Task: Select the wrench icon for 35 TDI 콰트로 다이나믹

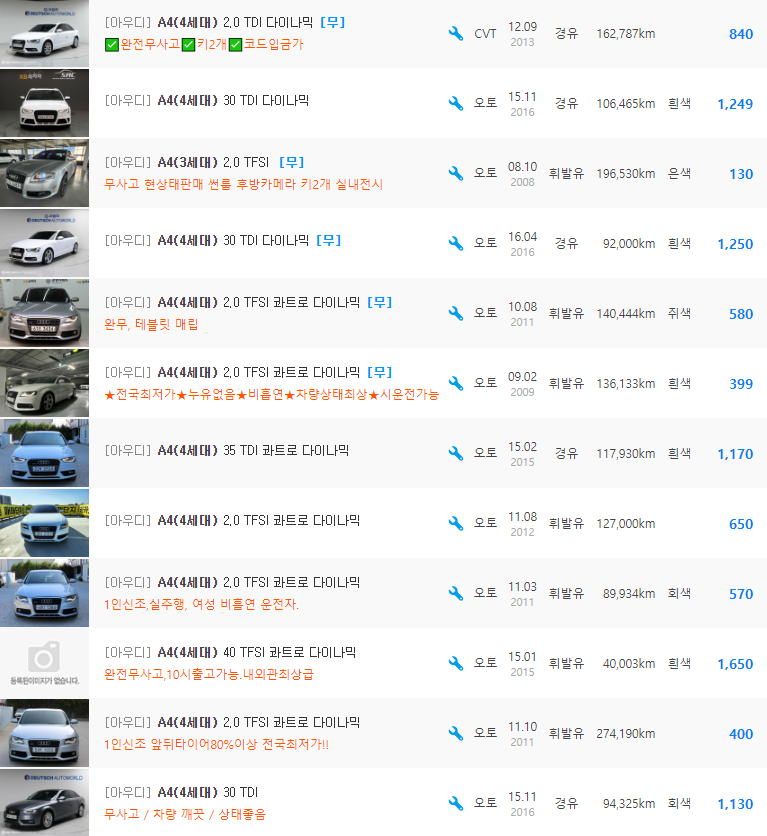Action: click(454, 452)
